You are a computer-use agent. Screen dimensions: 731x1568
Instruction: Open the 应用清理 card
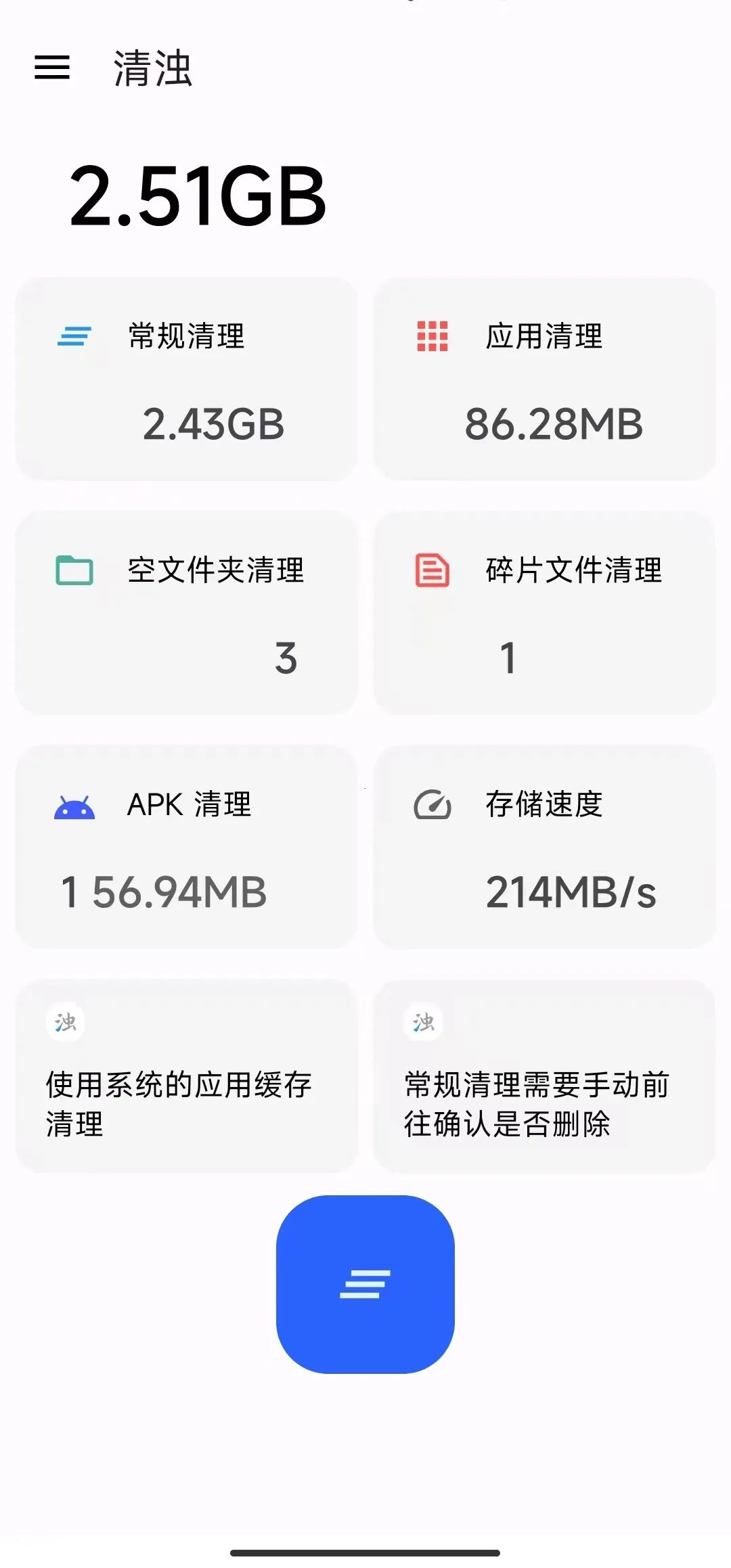544,379
